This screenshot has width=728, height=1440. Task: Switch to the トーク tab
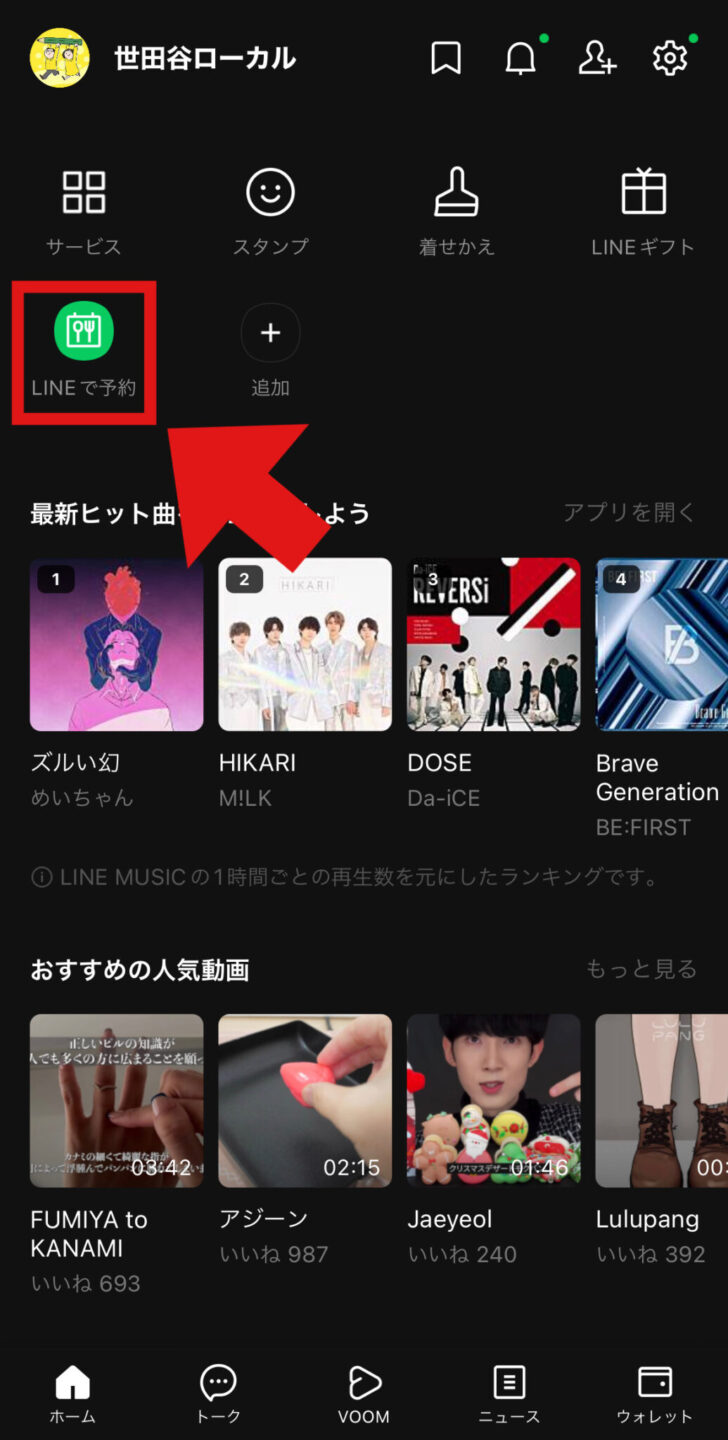point(219,1394)
